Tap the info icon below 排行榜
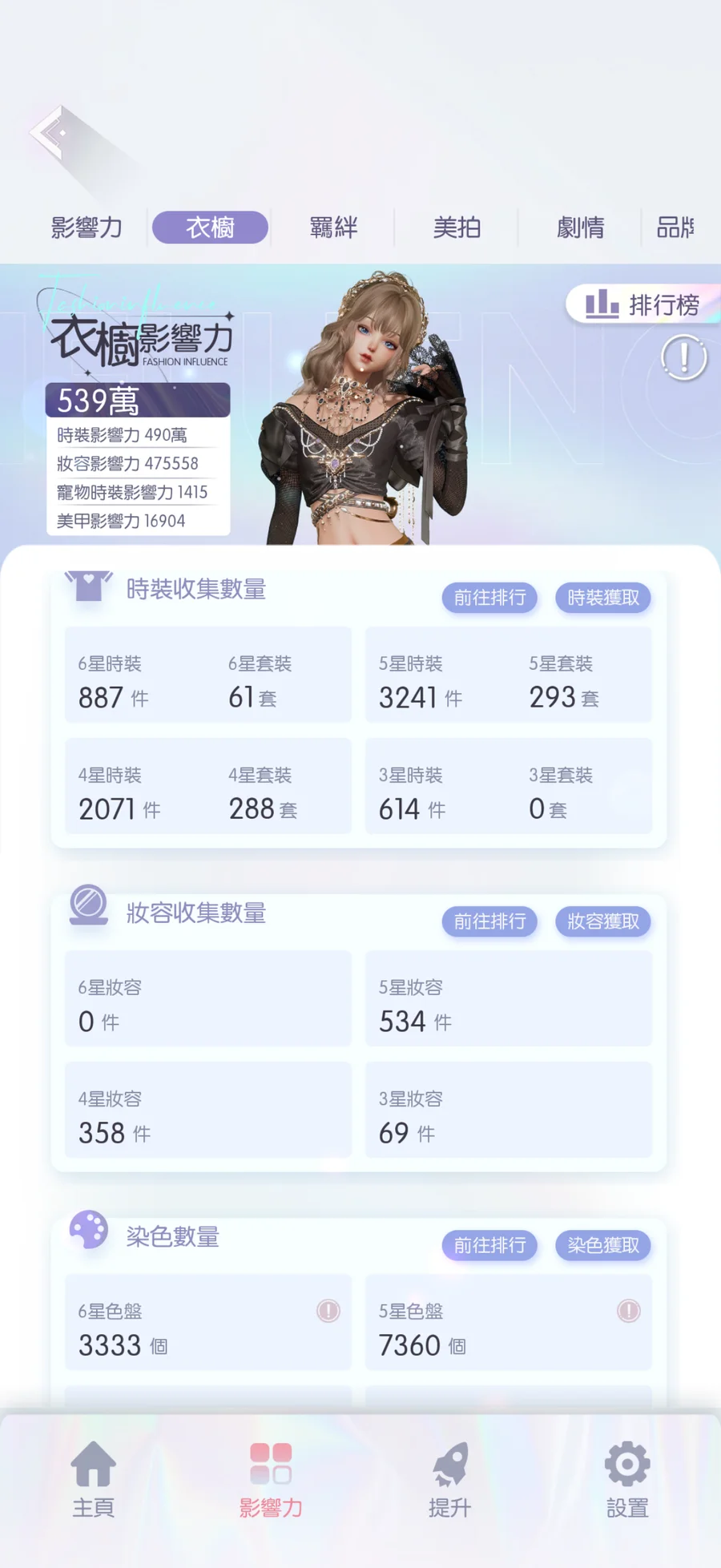The width and height of the screenshot is (721, 1568). (x=683, y=357)
